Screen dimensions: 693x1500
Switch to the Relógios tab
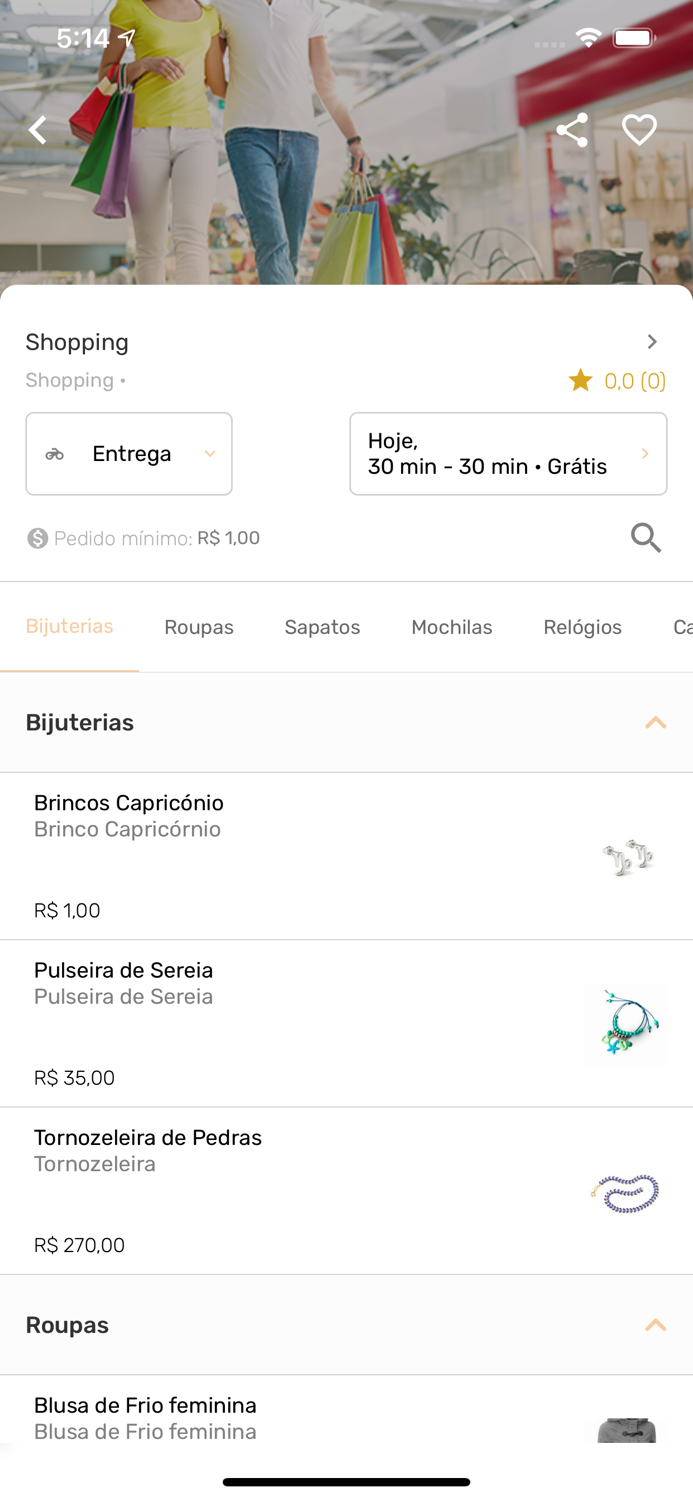pyautogui.click(x=582, y=627)
